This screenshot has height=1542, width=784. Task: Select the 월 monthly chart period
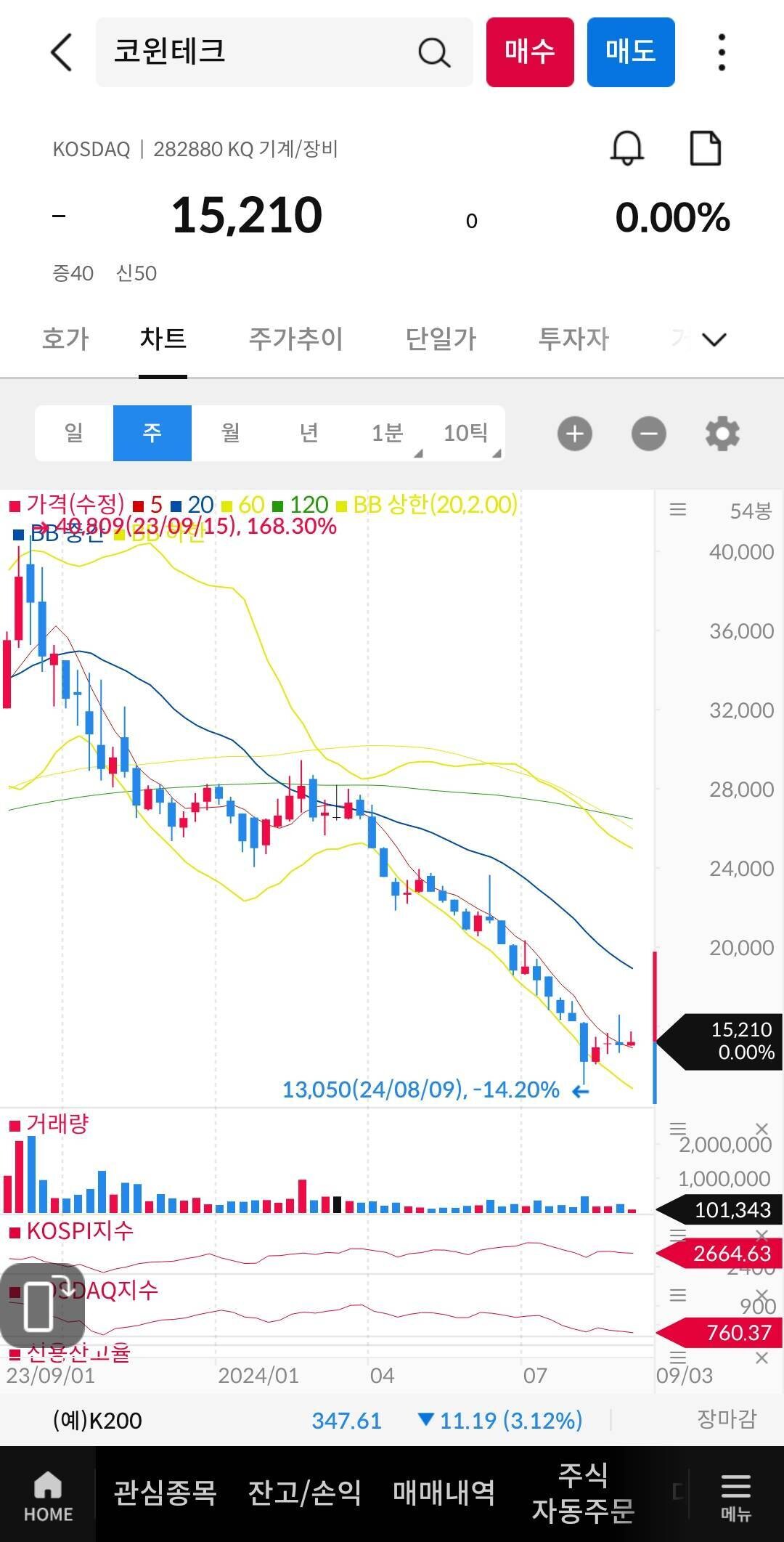pyautogui.click(x=231, y=433)
